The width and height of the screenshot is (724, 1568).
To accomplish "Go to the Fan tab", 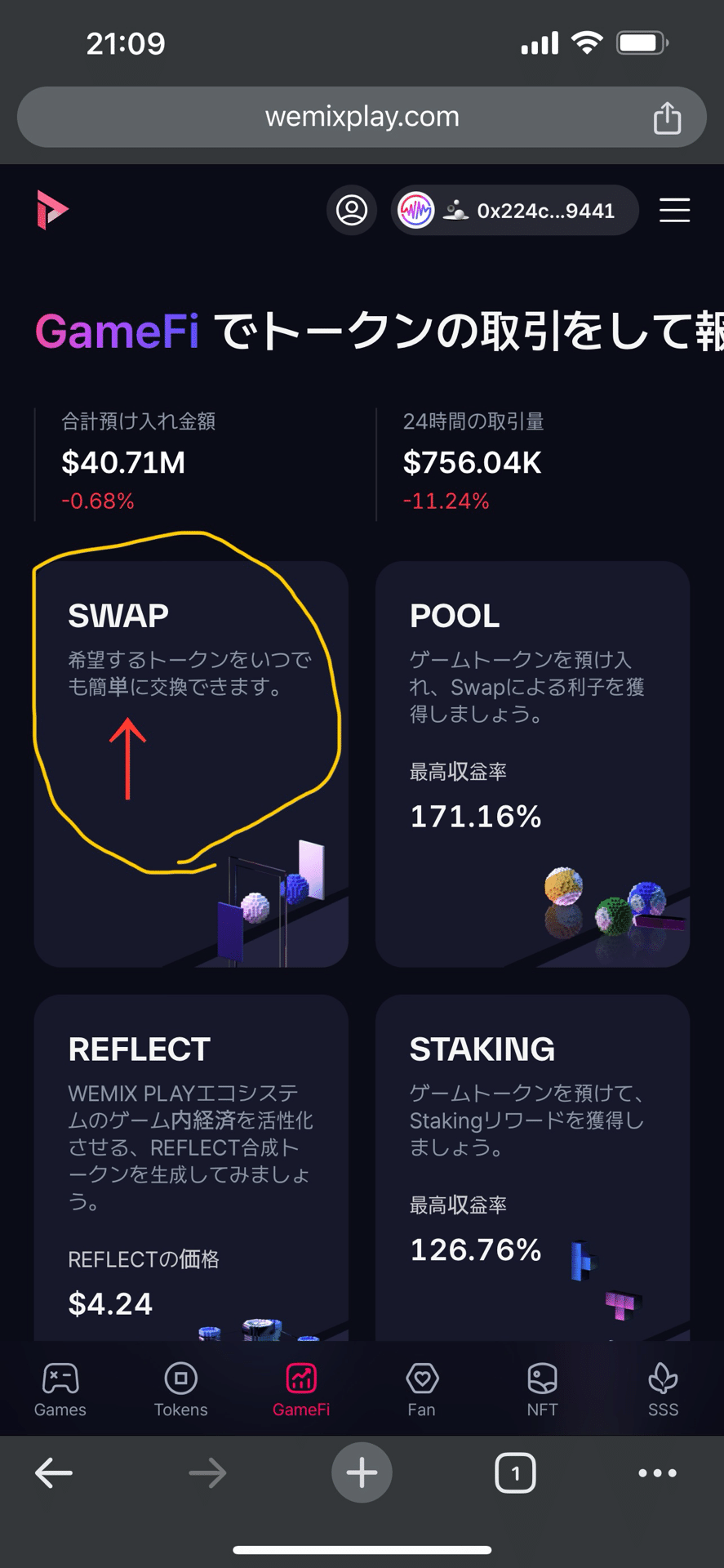I will pyautogui.click(x=422, y=1389).
